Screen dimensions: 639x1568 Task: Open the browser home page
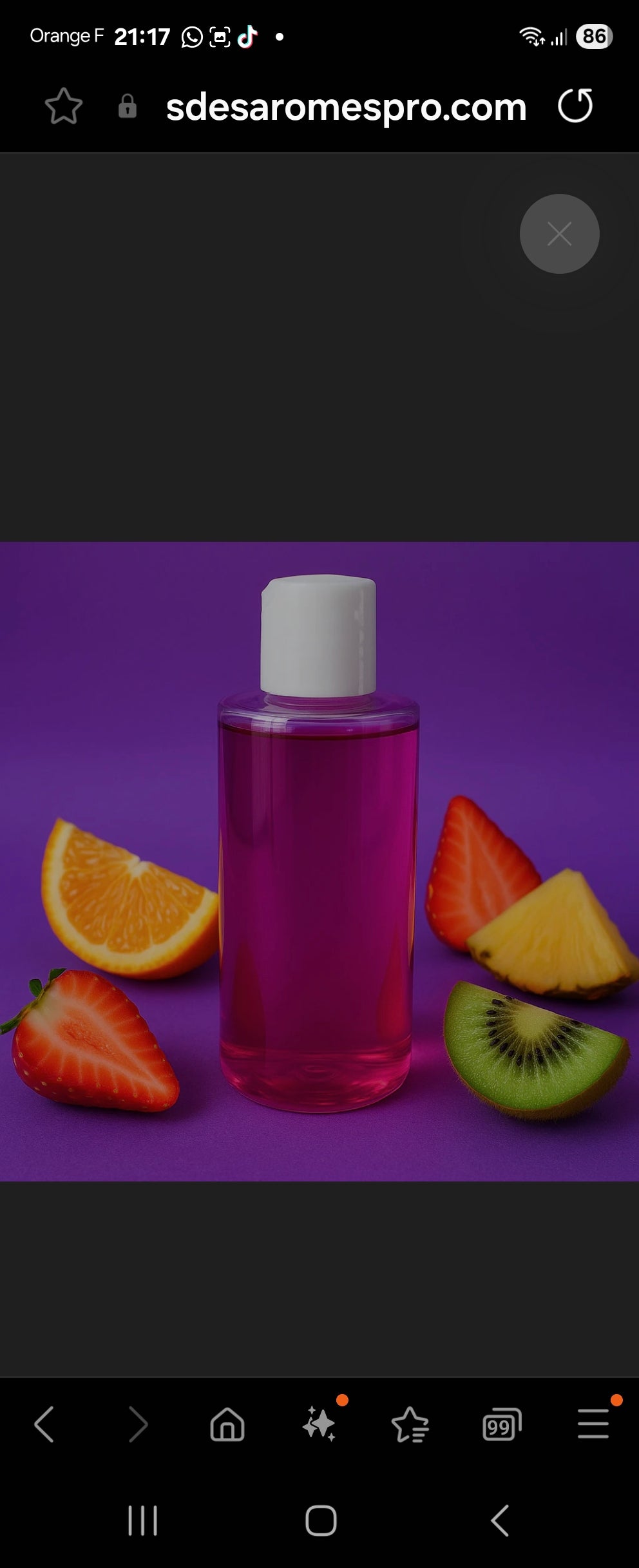pyautogui.click(x=227, y=1424)
